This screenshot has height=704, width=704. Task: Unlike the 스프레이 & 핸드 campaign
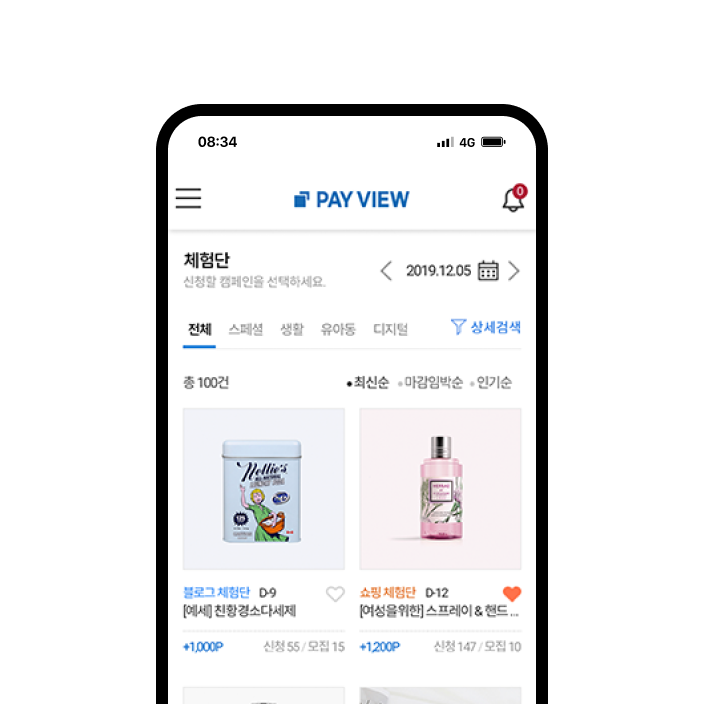(x=512, y=594)
